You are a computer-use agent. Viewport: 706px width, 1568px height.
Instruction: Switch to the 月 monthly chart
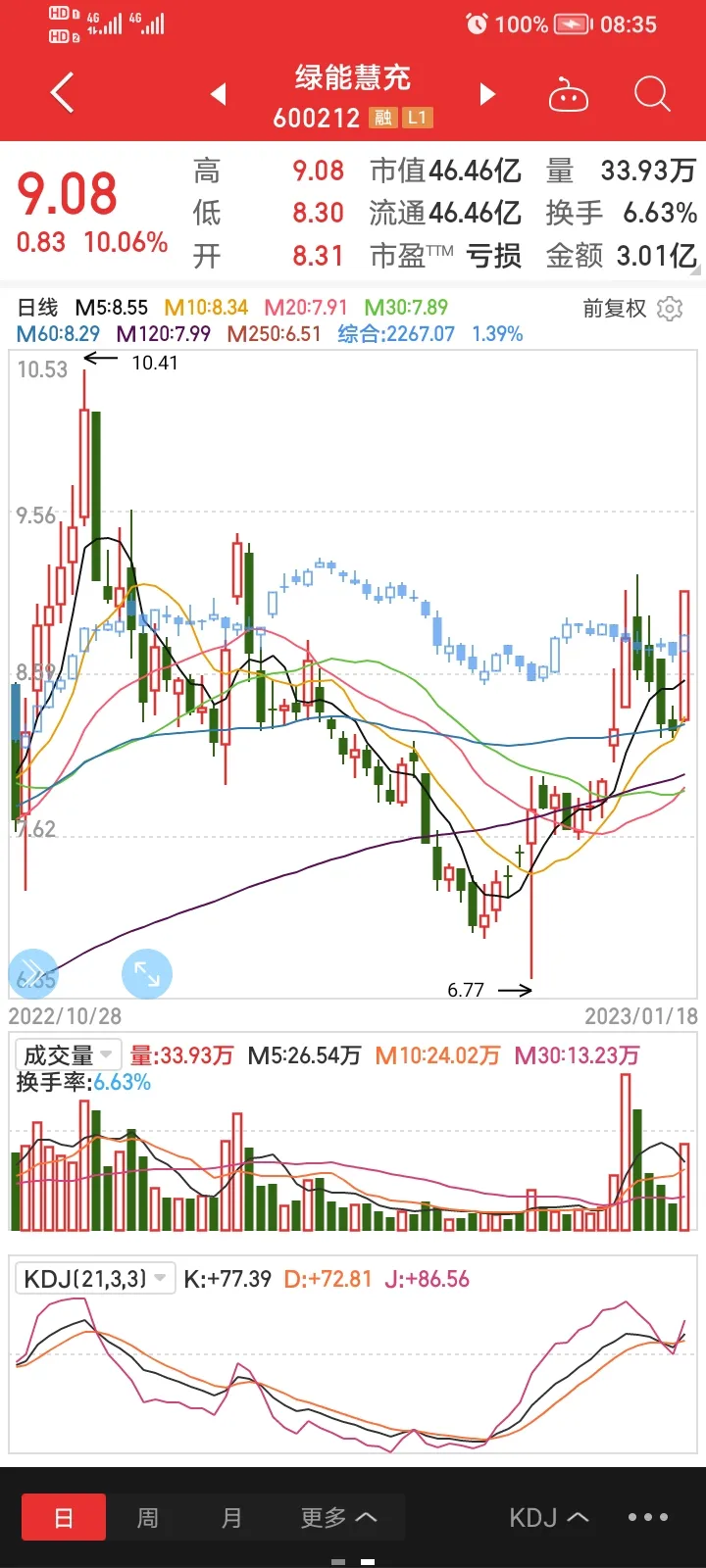click(231, 1518)
